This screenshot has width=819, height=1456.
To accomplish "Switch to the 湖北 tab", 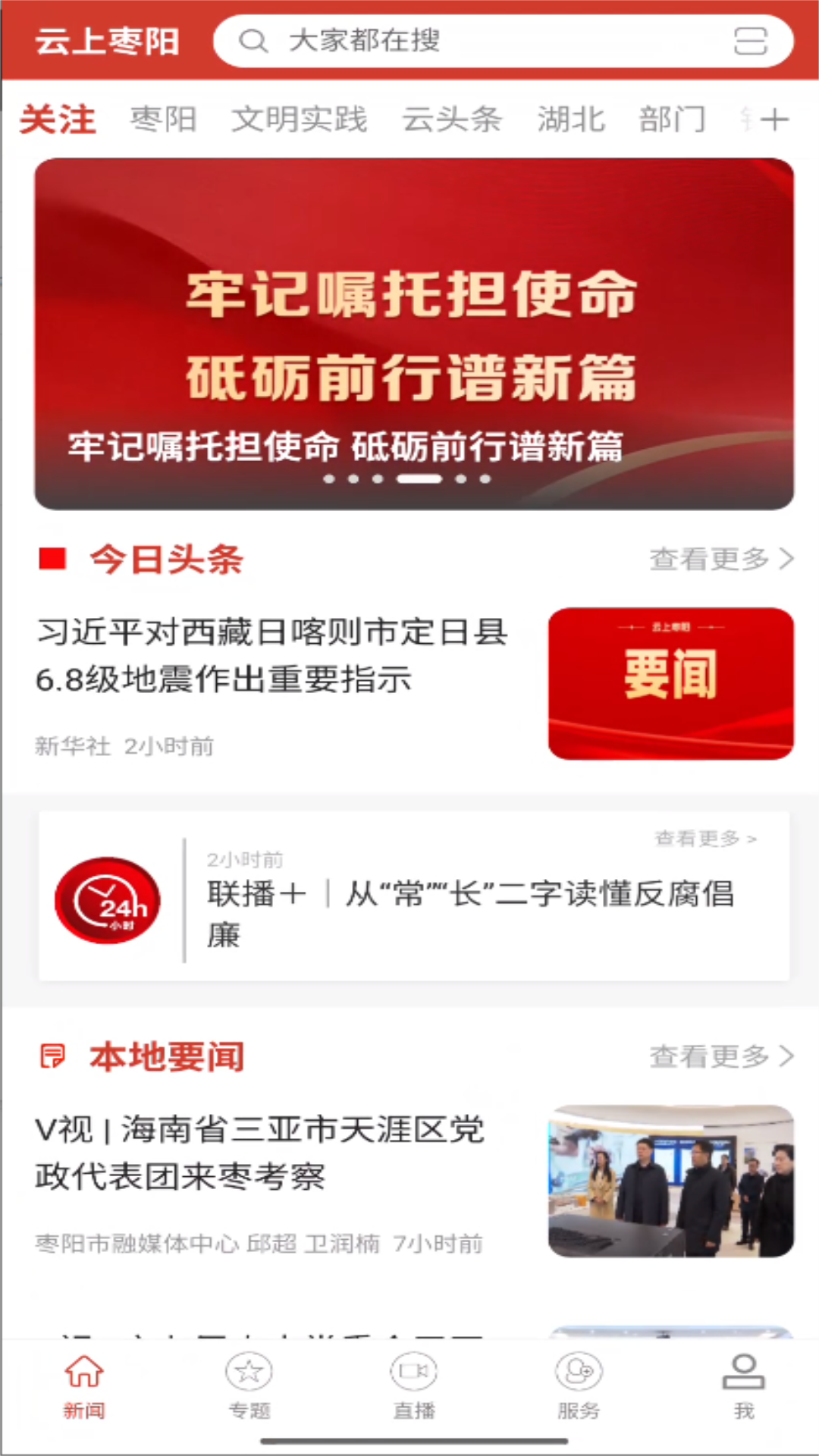I will tap(570, 119).
